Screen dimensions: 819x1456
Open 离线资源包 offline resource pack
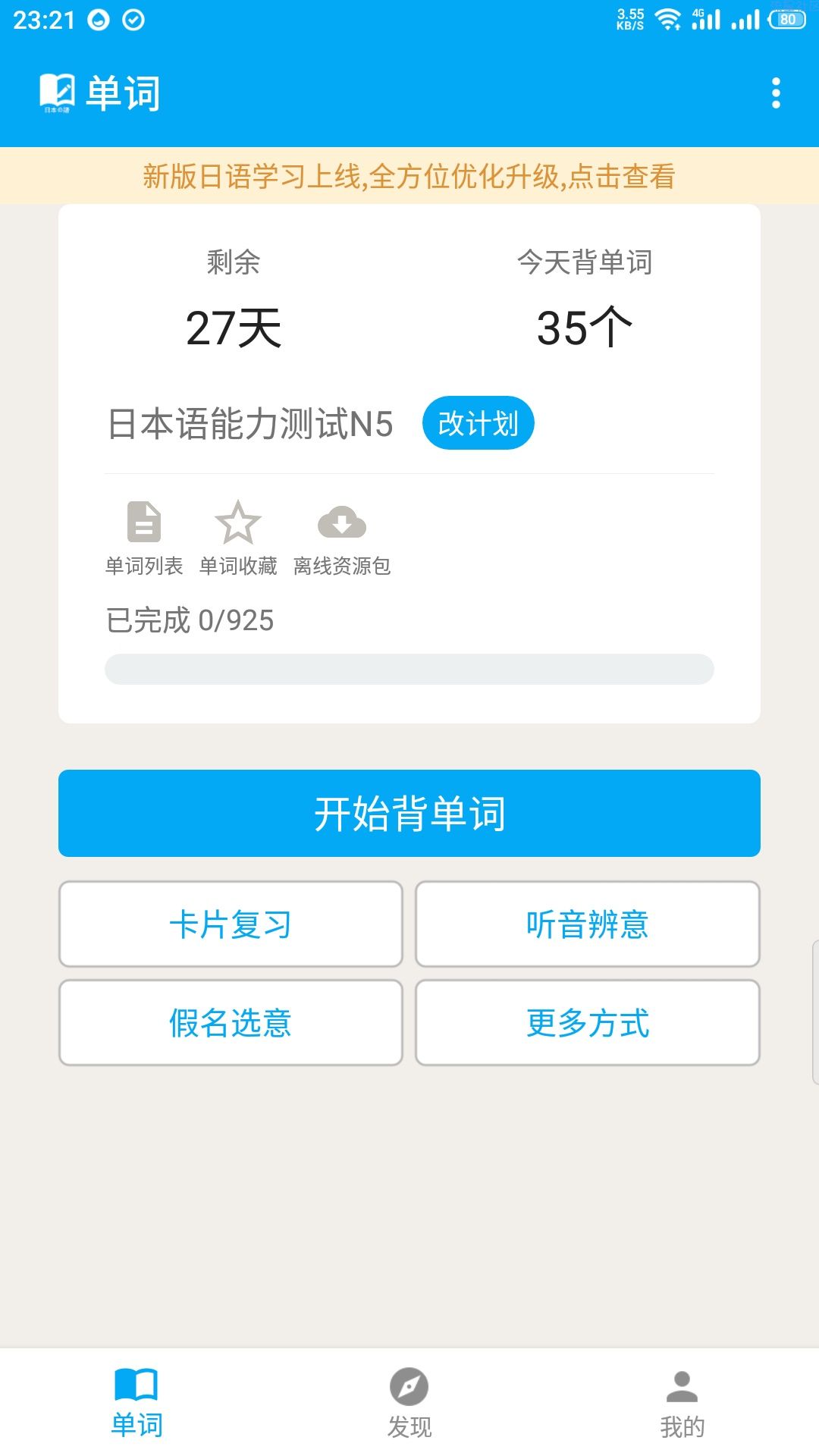tap(342, 538)
